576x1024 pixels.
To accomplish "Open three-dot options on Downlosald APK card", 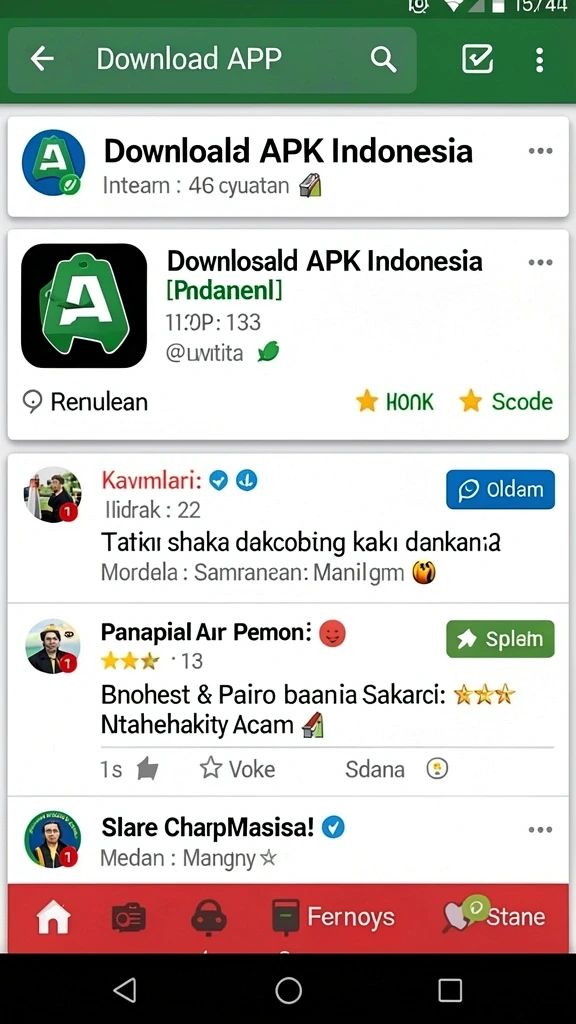I will coord(540,263).
